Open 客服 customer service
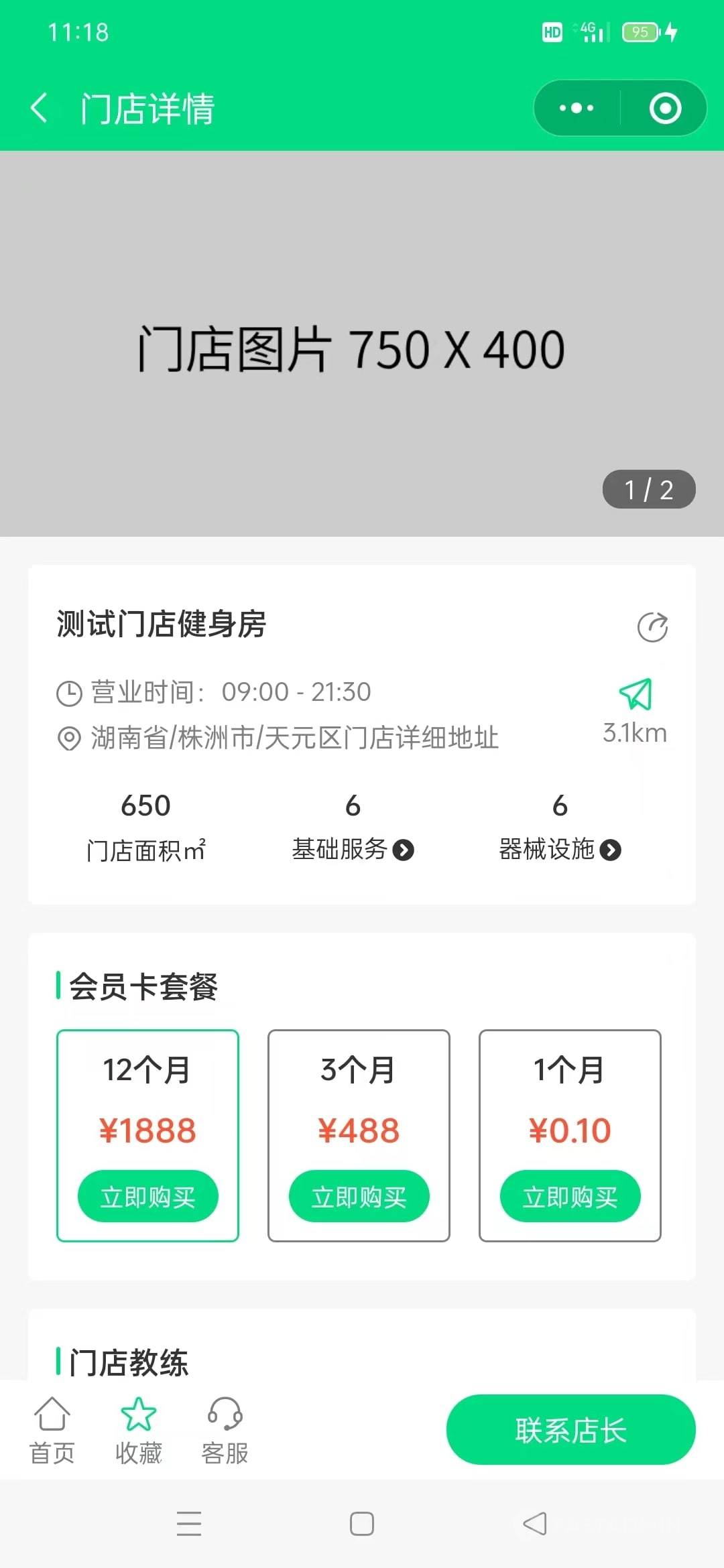 (225, 1431)
